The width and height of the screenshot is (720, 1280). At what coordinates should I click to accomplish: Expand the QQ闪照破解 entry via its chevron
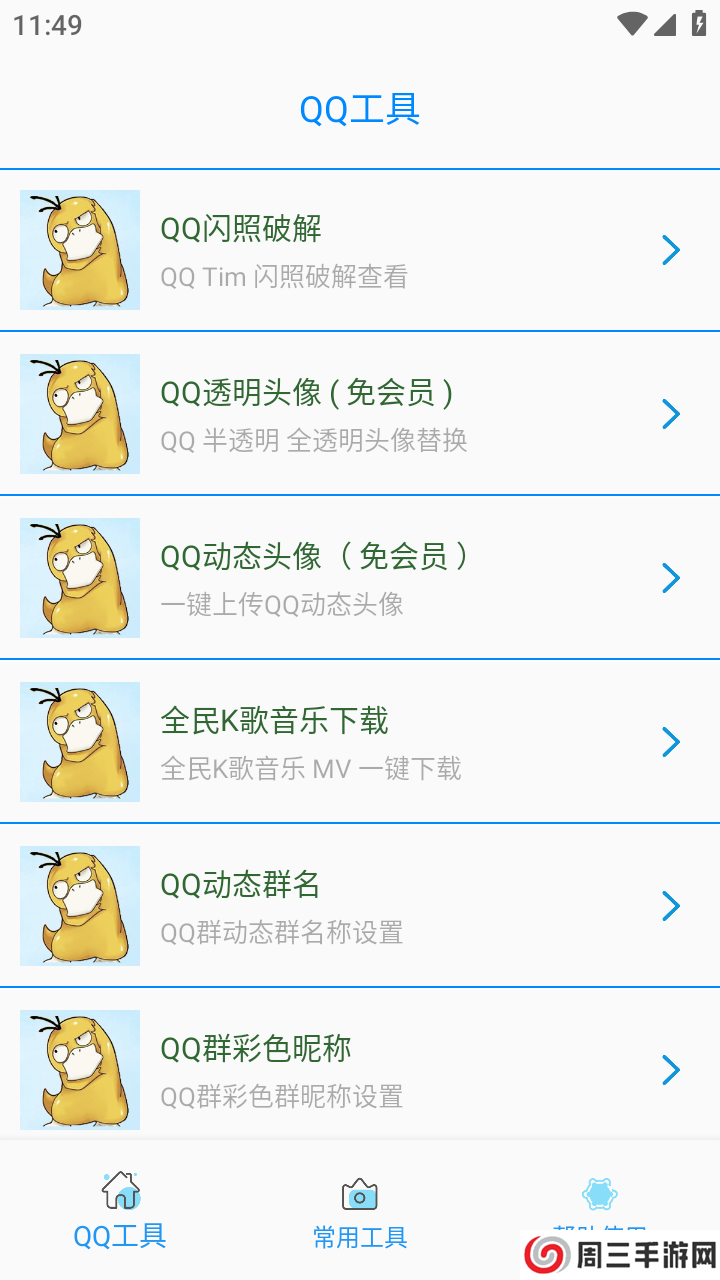[x=671, y=250]
